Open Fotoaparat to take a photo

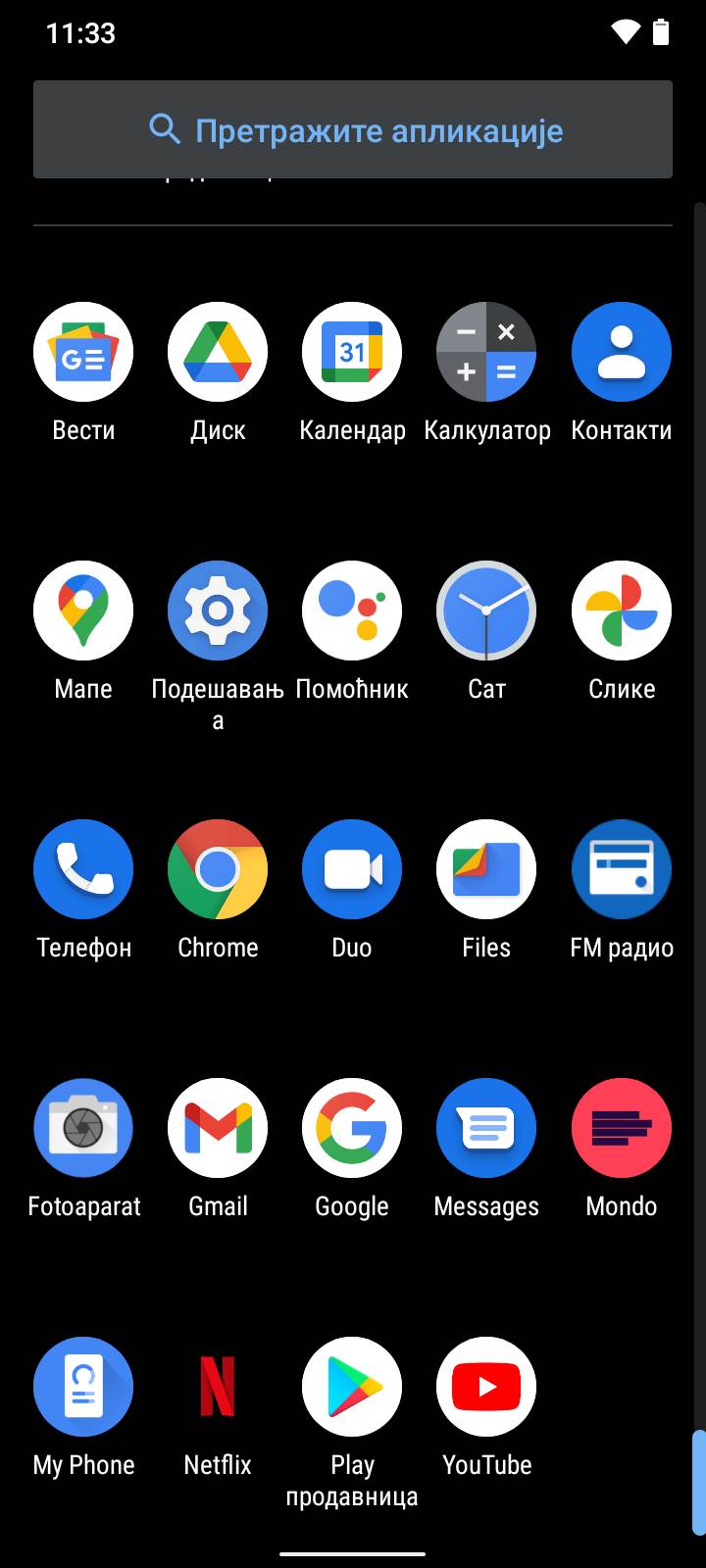[x=83, y=1128]
